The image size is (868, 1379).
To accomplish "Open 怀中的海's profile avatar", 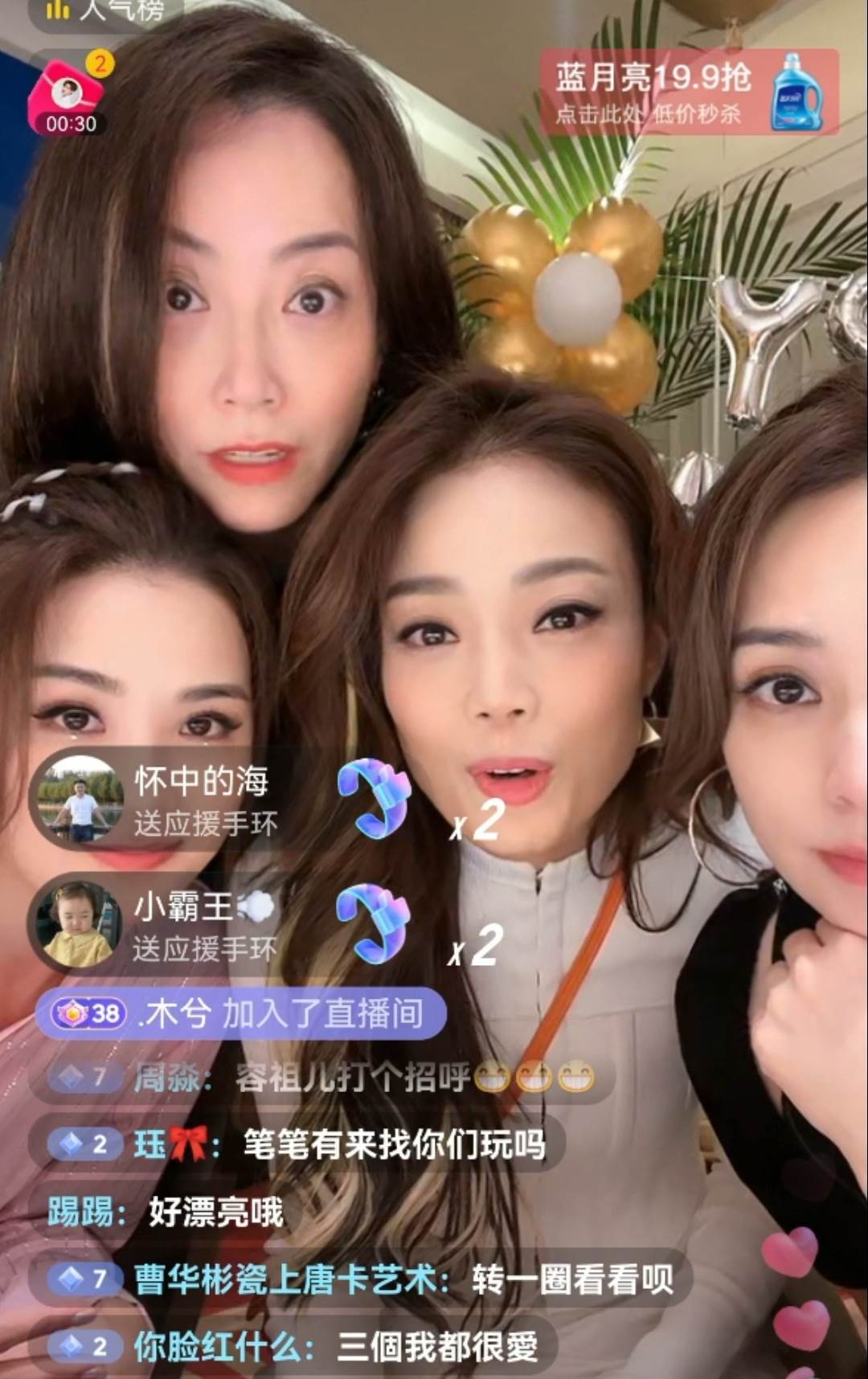I will click(81, 799).
